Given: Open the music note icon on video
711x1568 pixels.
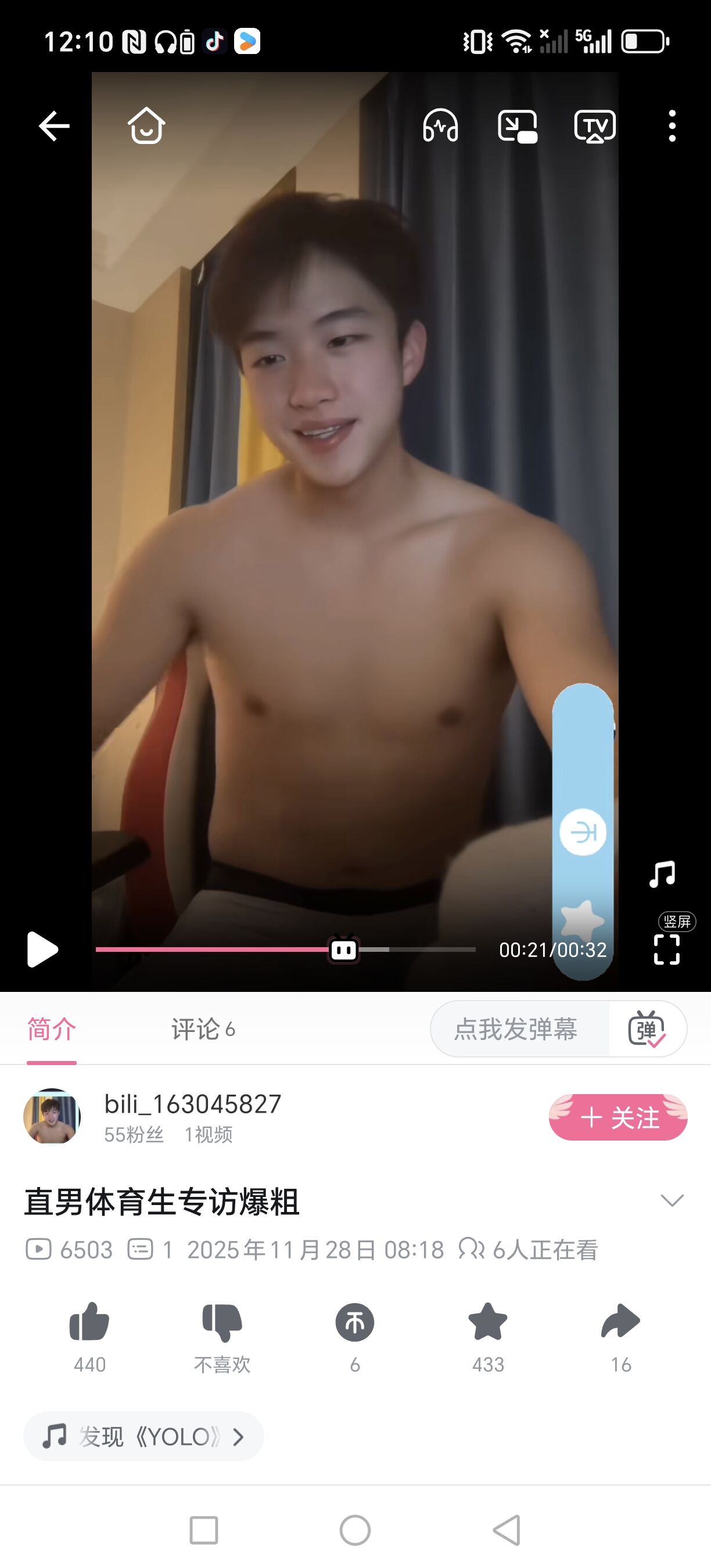Looking at the screenshot, I should click(x=662, y=875).
